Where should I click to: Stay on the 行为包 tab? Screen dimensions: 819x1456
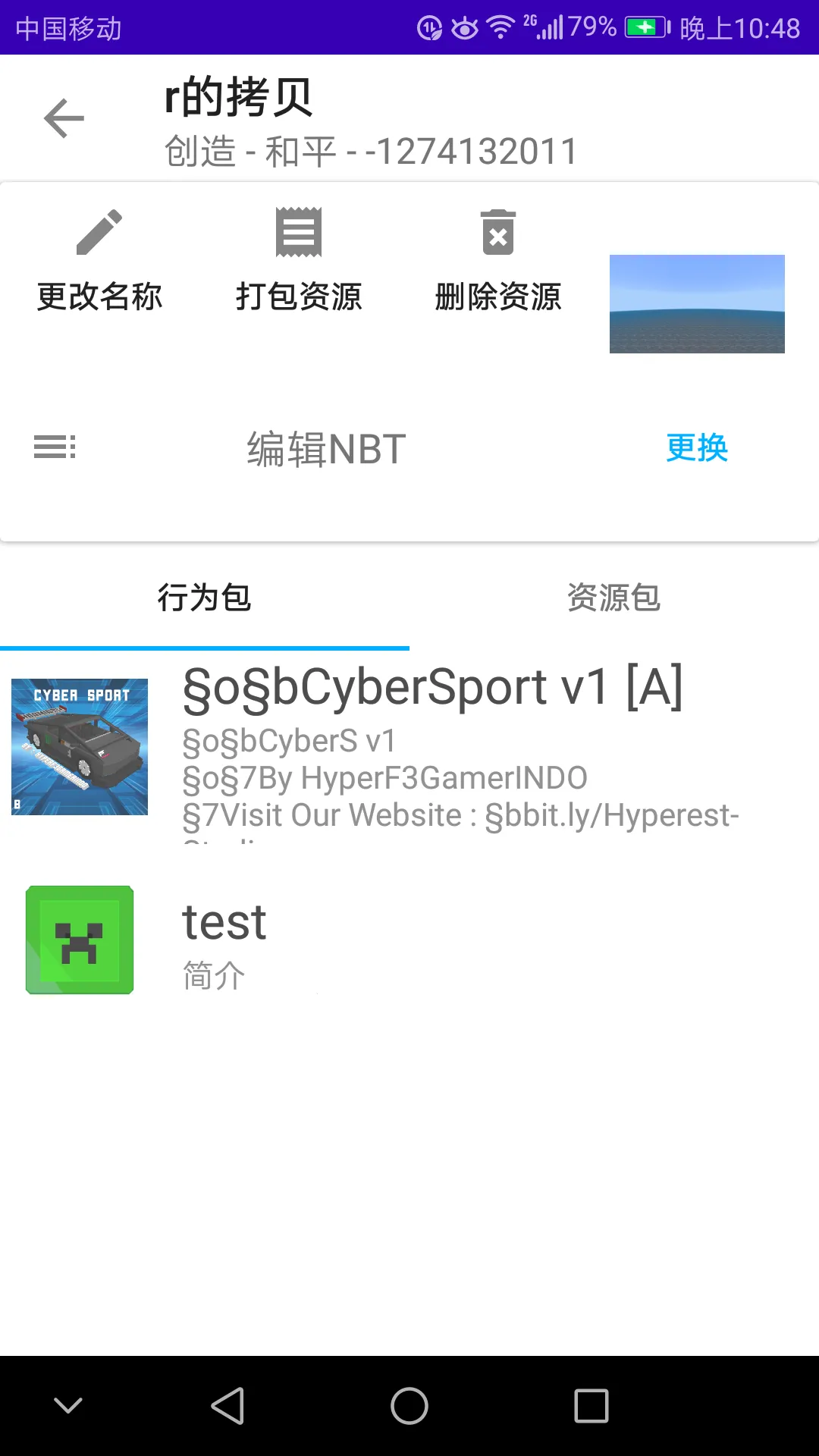206,598
